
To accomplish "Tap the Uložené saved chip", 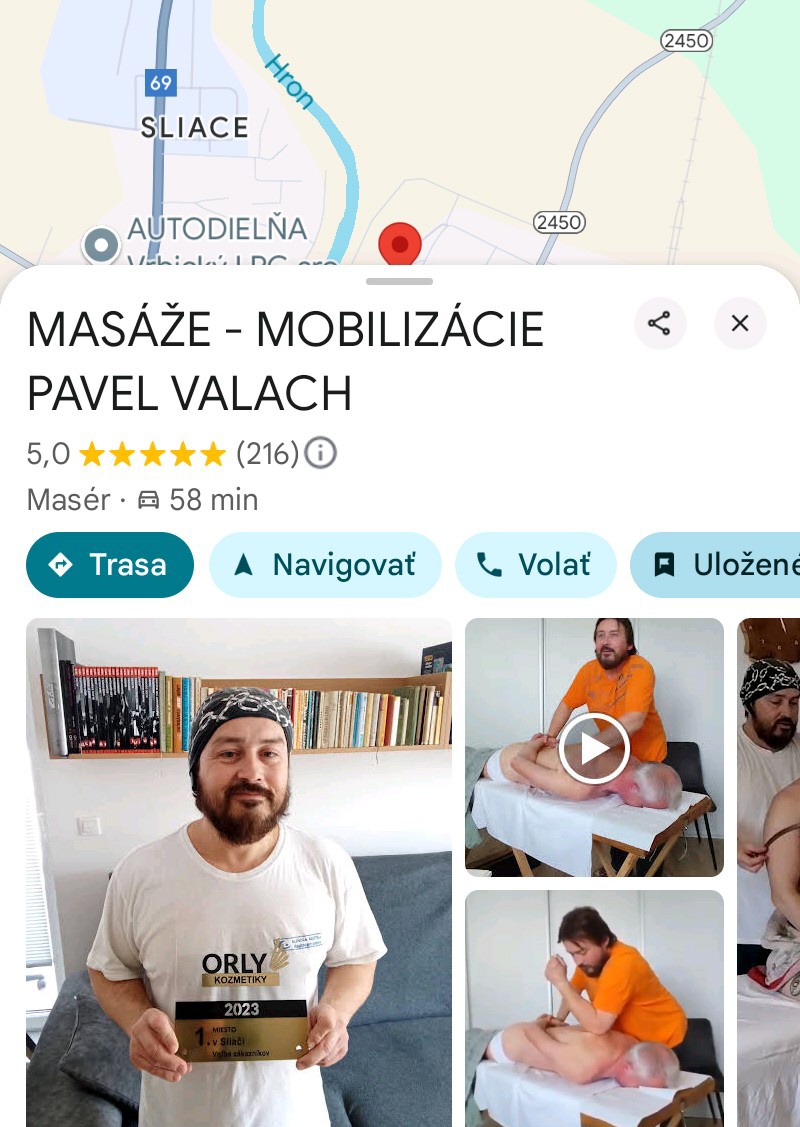I will point(720,565).
